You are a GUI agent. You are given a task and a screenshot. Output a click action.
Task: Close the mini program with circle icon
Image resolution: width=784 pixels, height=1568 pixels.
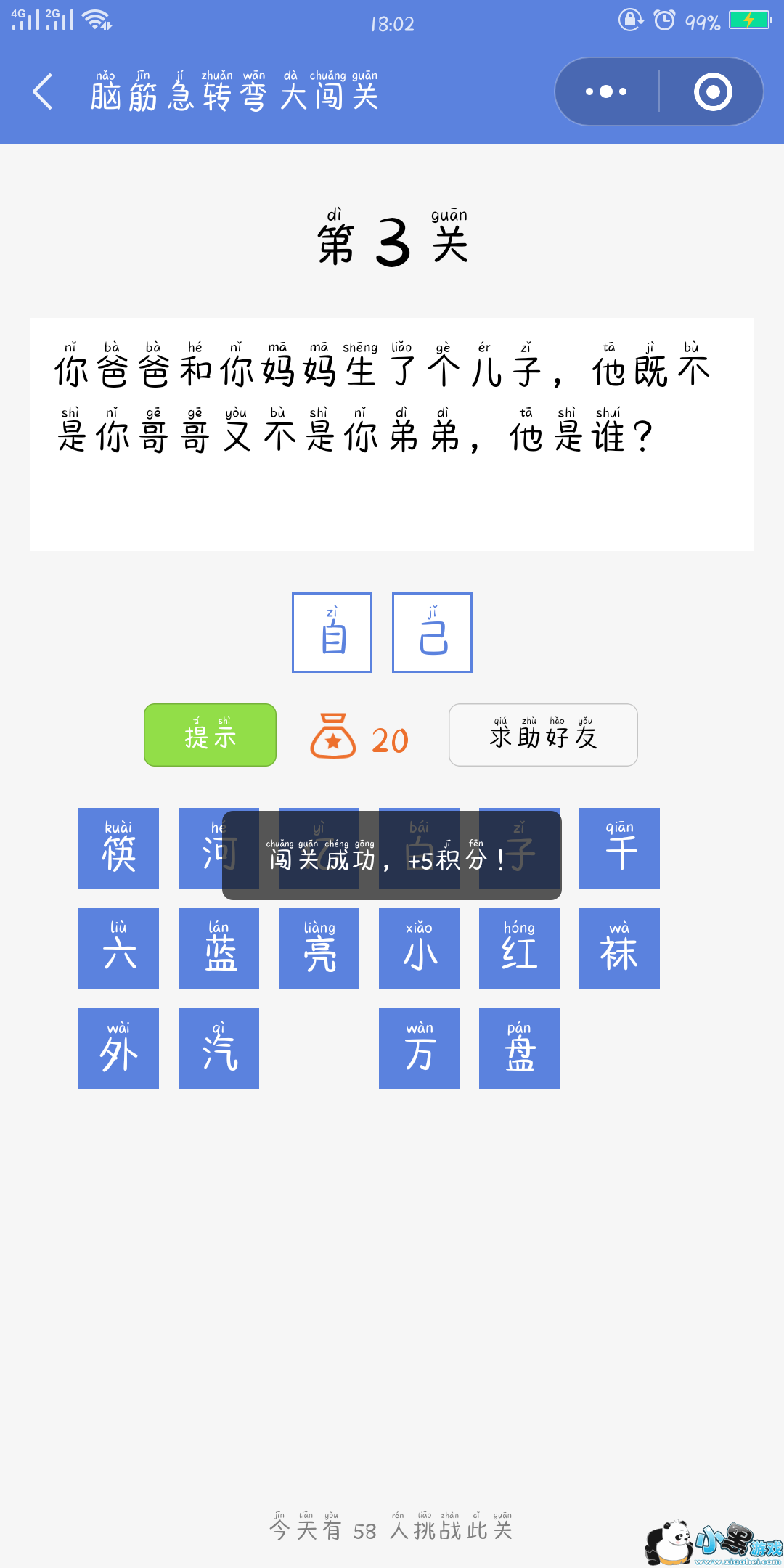(712, 92)
